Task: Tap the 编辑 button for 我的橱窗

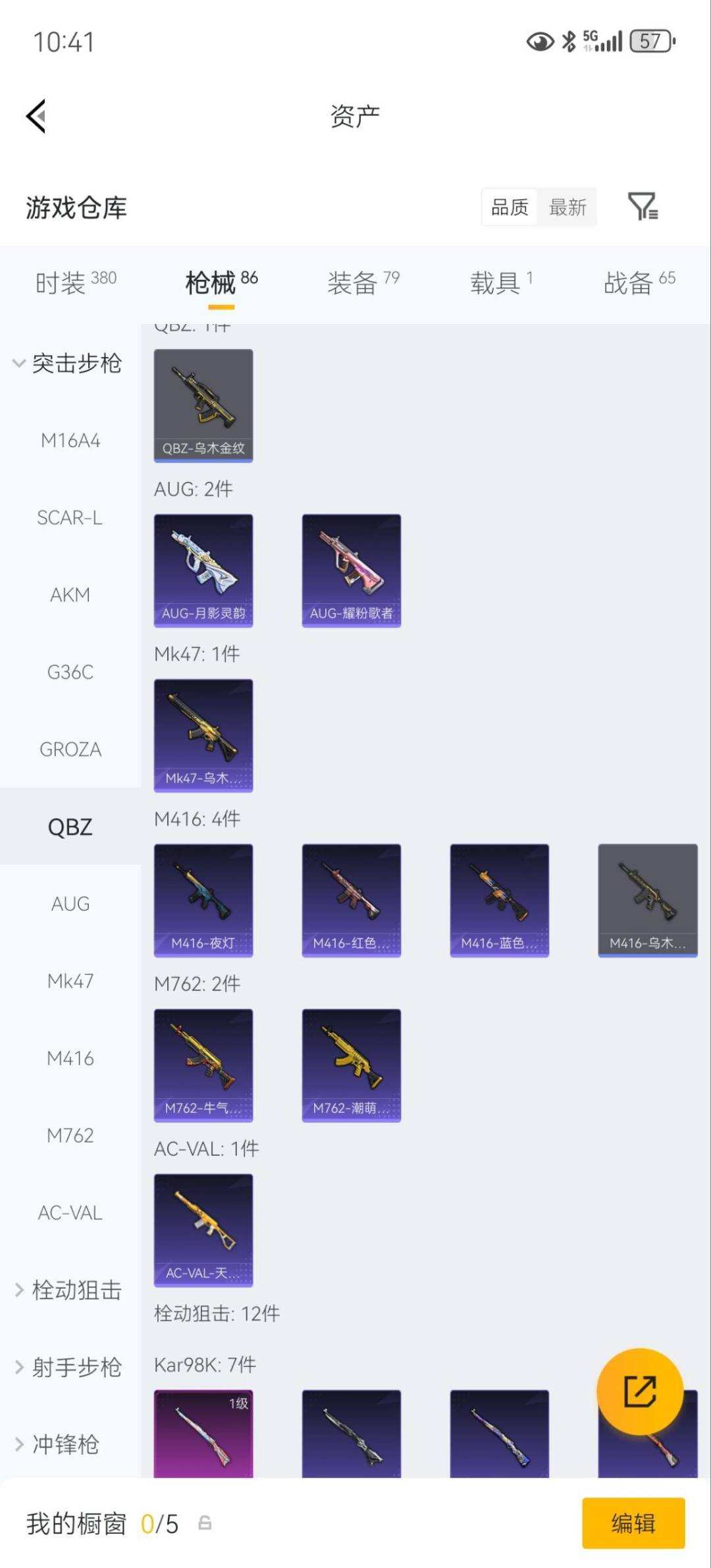Action: coord(633,1523)
